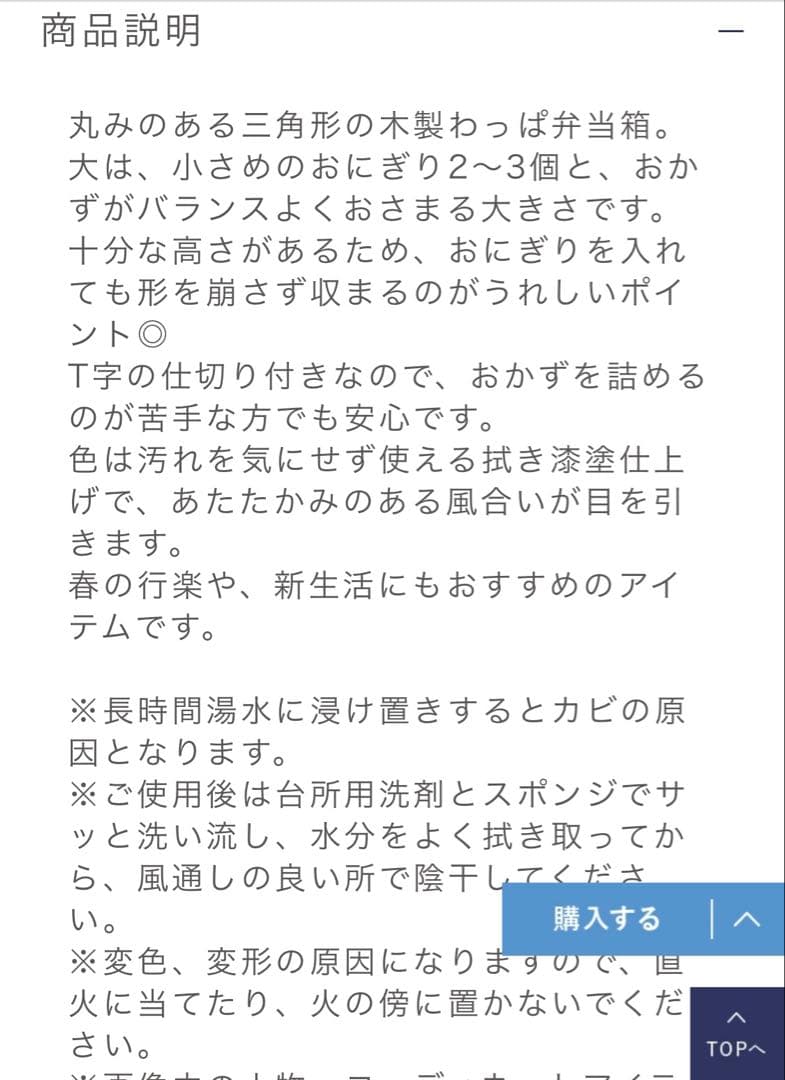Click the vertical divider in the purchase bar
This screenshot has width=785, height=1080.
click(x=710, y=918)
